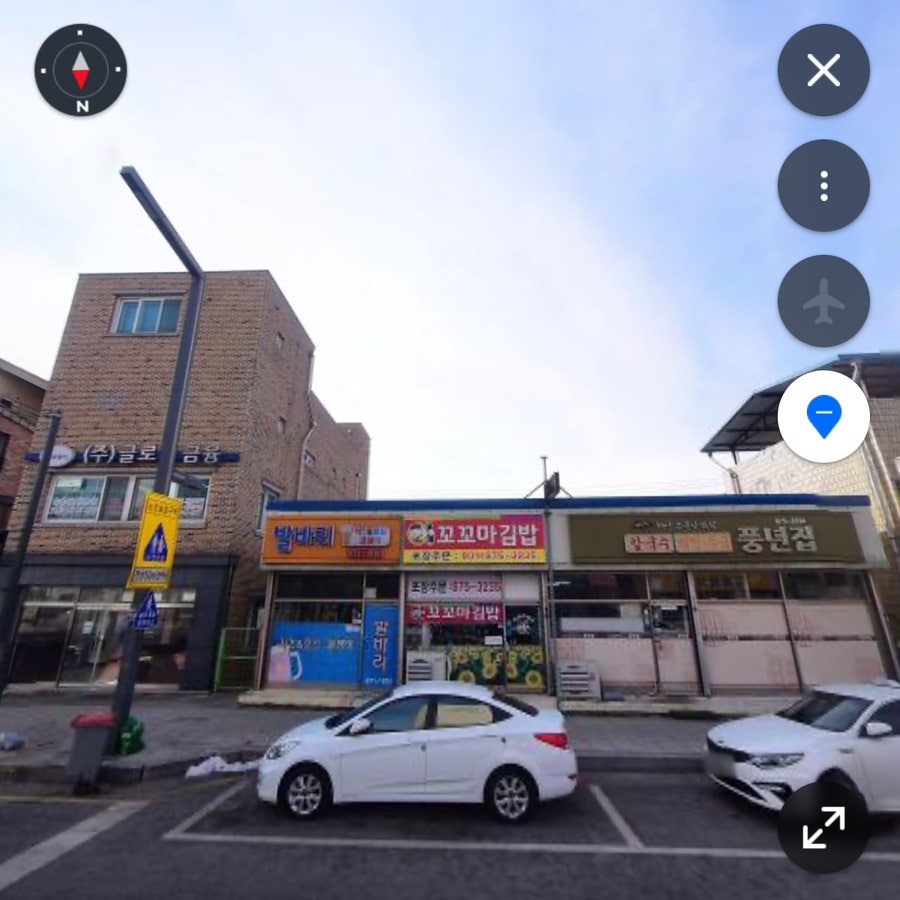Screen dimensions: 900x900
Task: Expand street view to full screen
Action: 823,827
